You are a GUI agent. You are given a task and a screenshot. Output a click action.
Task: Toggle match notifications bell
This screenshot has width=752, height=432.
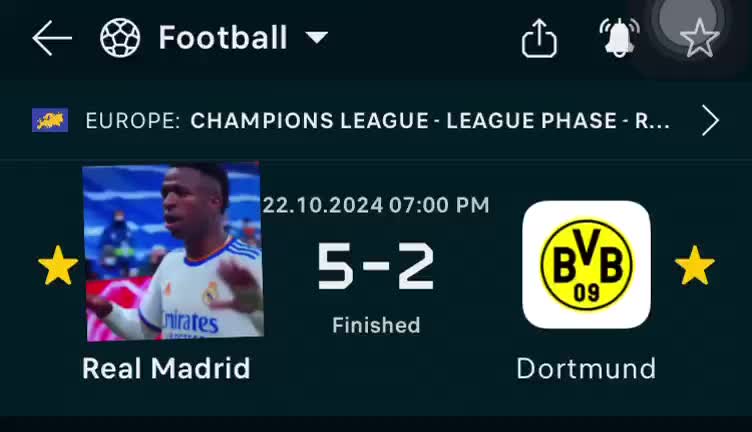tap(619, 38)
